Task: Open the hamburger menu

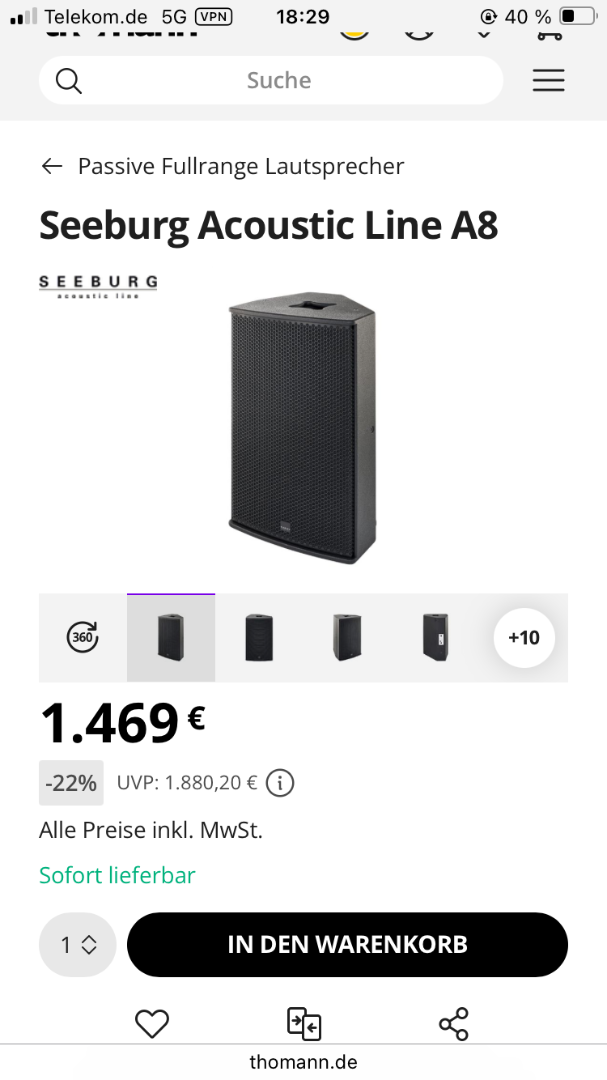Action: (x=548, y=80)
